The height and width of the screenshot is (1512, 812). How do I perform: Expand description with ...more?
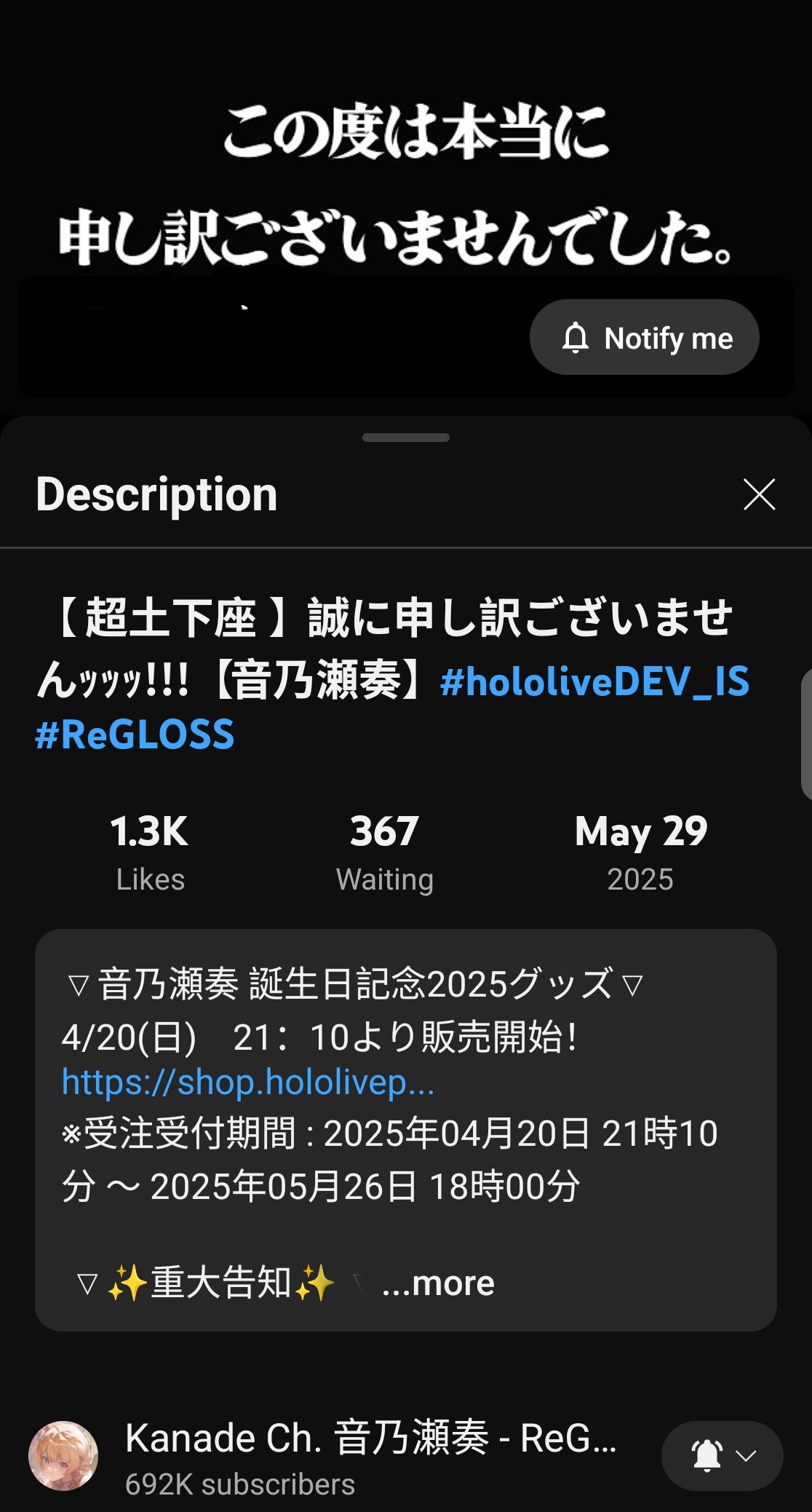(438, 1283)
